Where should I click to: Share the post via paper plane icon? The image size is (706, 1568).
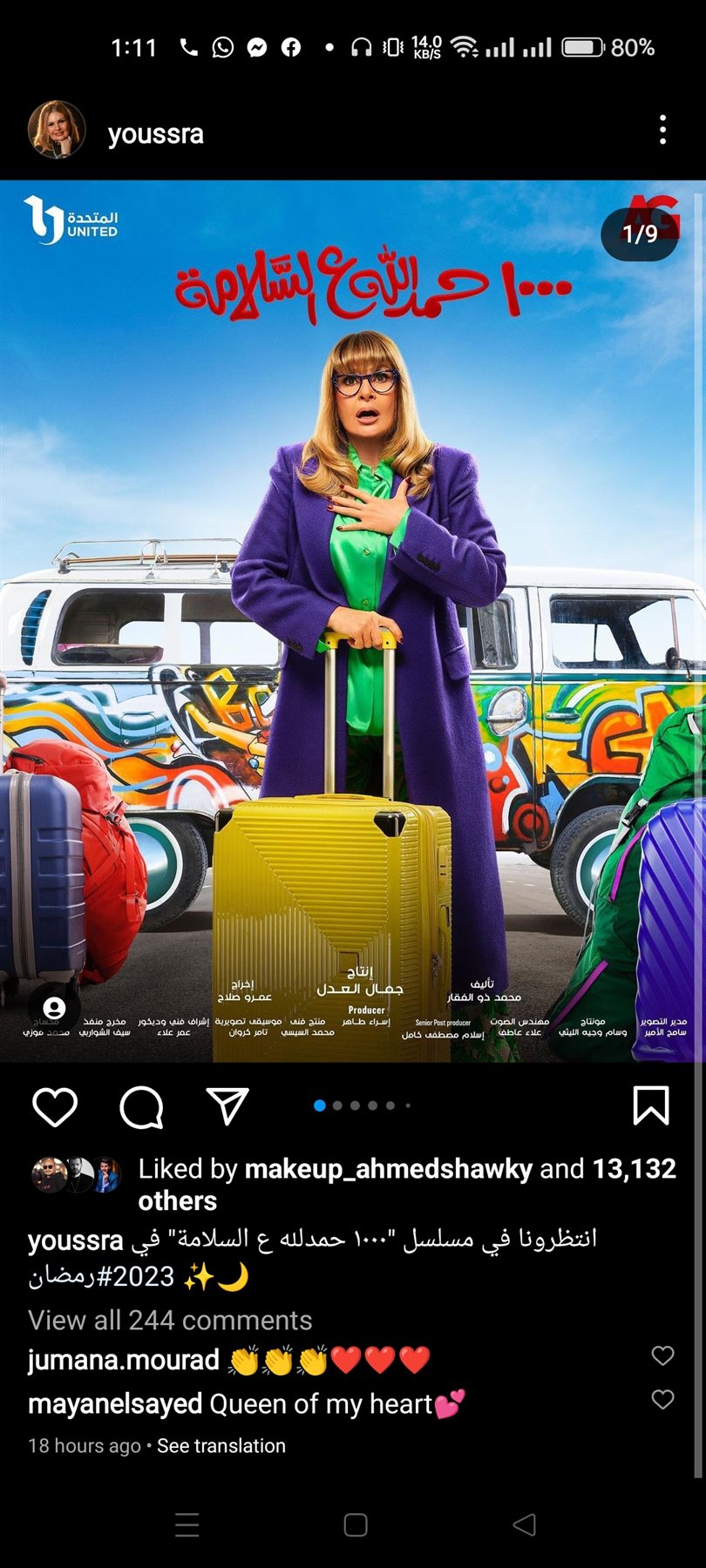[x=228, y=1105]
